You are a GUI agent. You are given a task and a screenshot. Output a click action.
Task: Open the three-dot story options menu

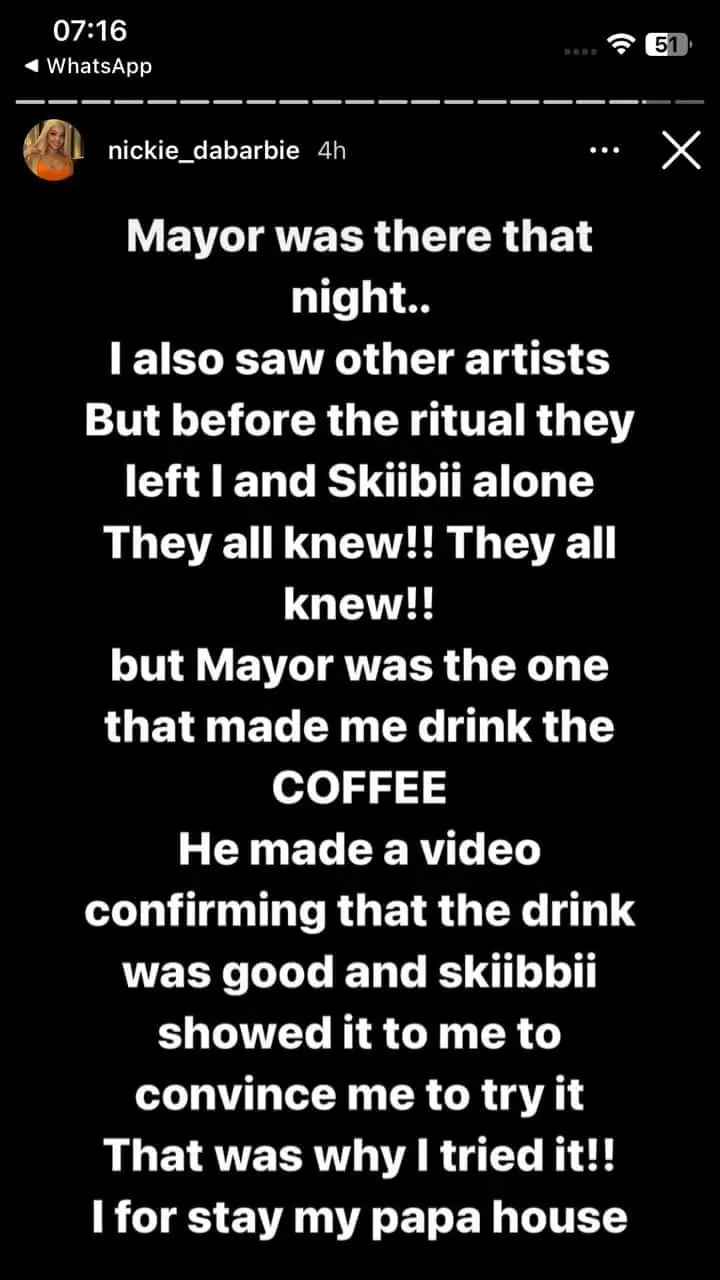point(605,151)
